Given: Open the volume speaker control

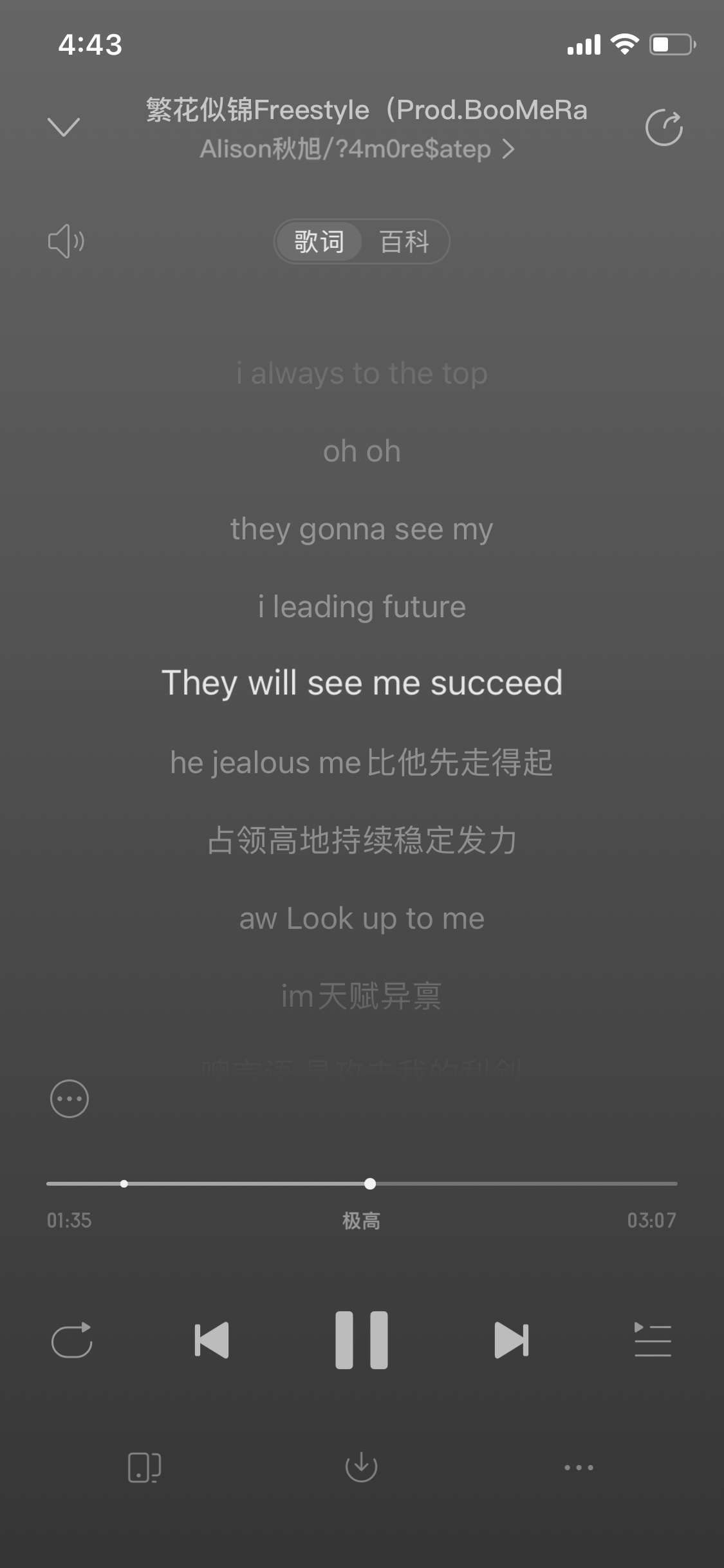Looking at the screenshot, I should tap(66, 241).
